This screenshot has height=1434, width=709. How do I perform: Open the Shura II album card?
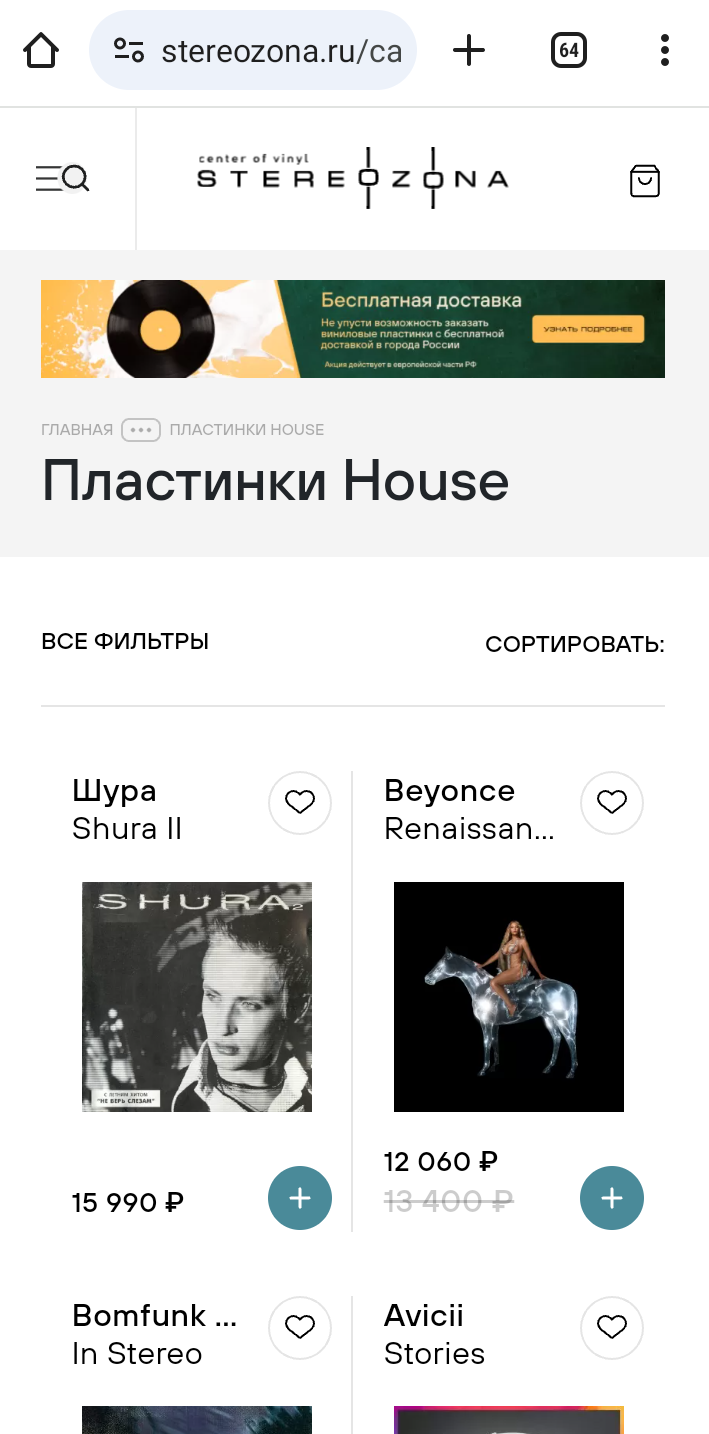[197, 996]
